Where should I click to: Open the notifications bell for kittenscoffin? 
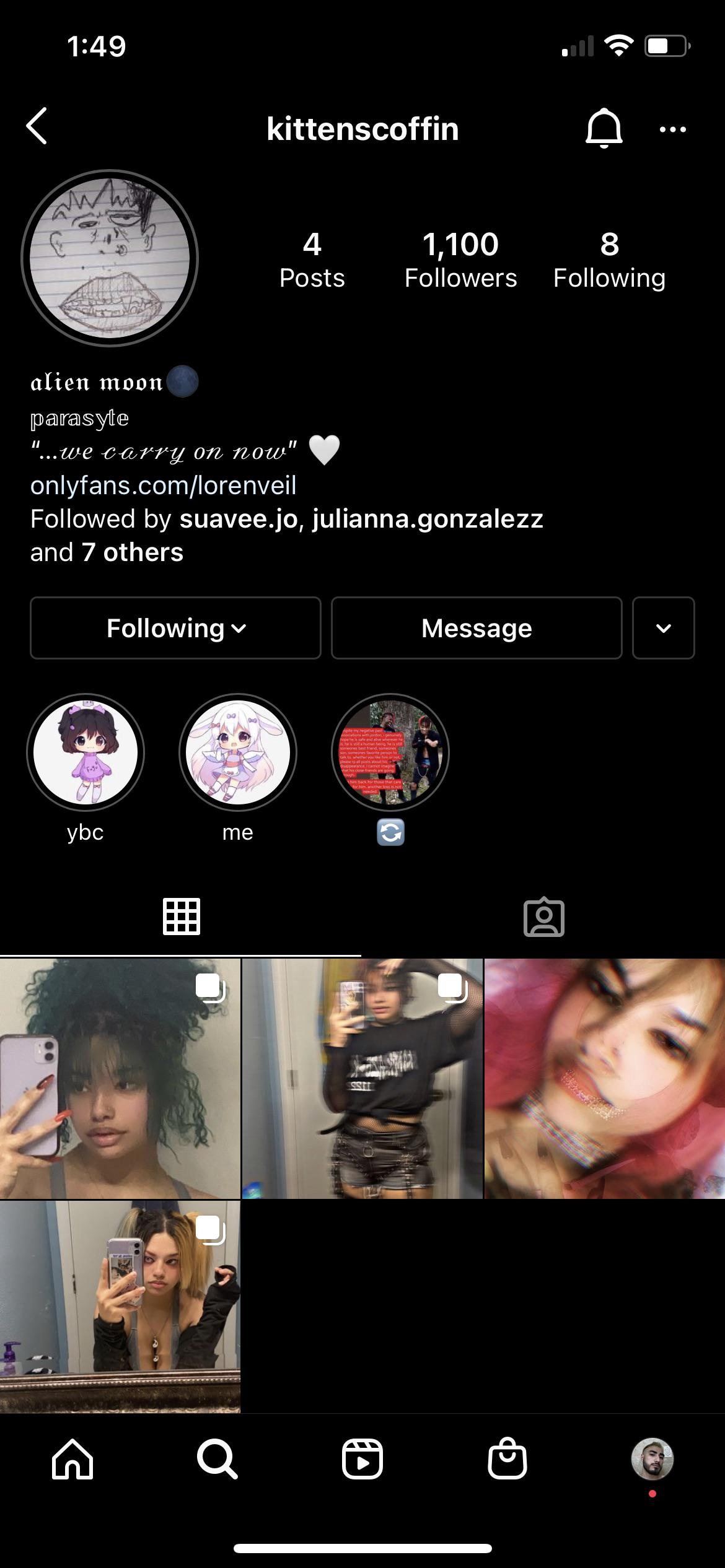(x=604, y=128)
